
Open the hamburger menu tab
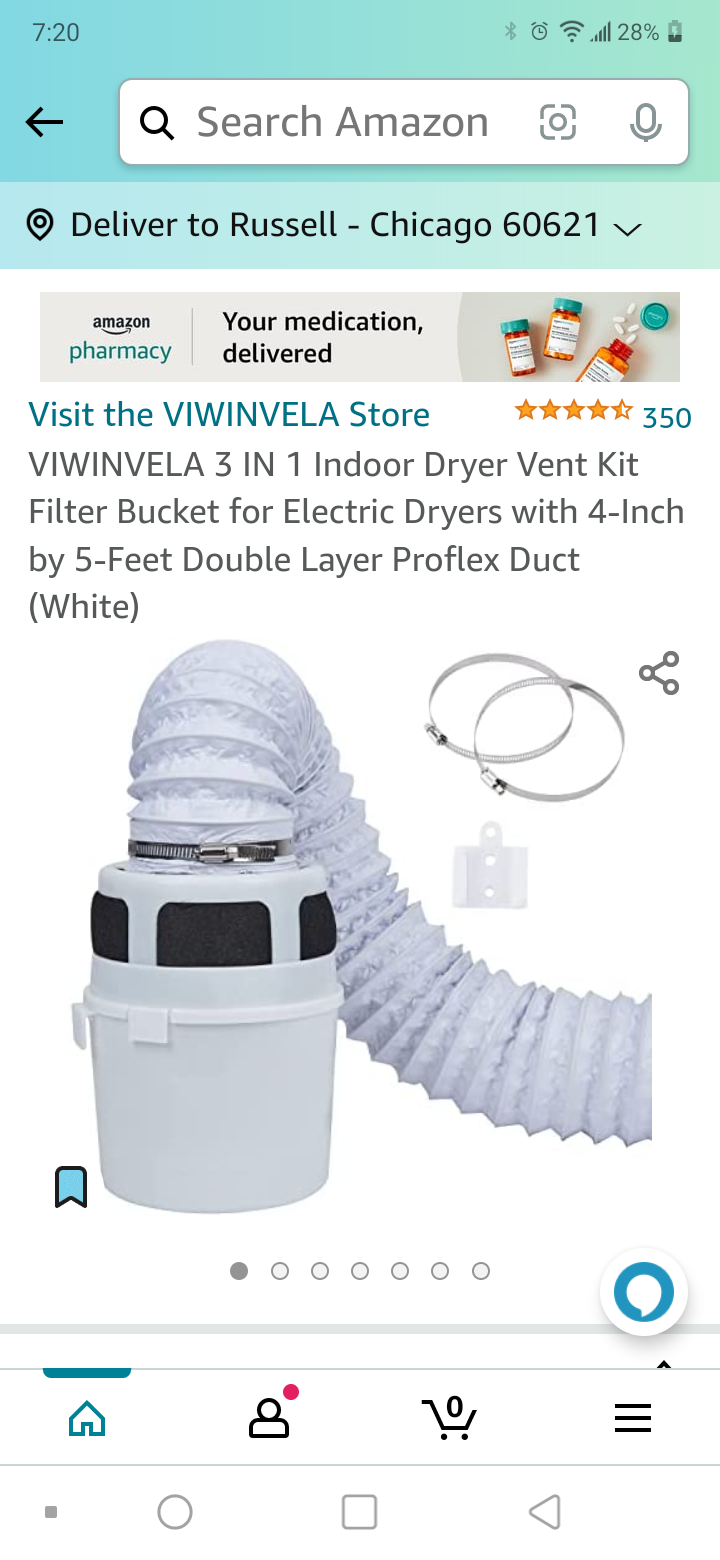(633, 1417)
